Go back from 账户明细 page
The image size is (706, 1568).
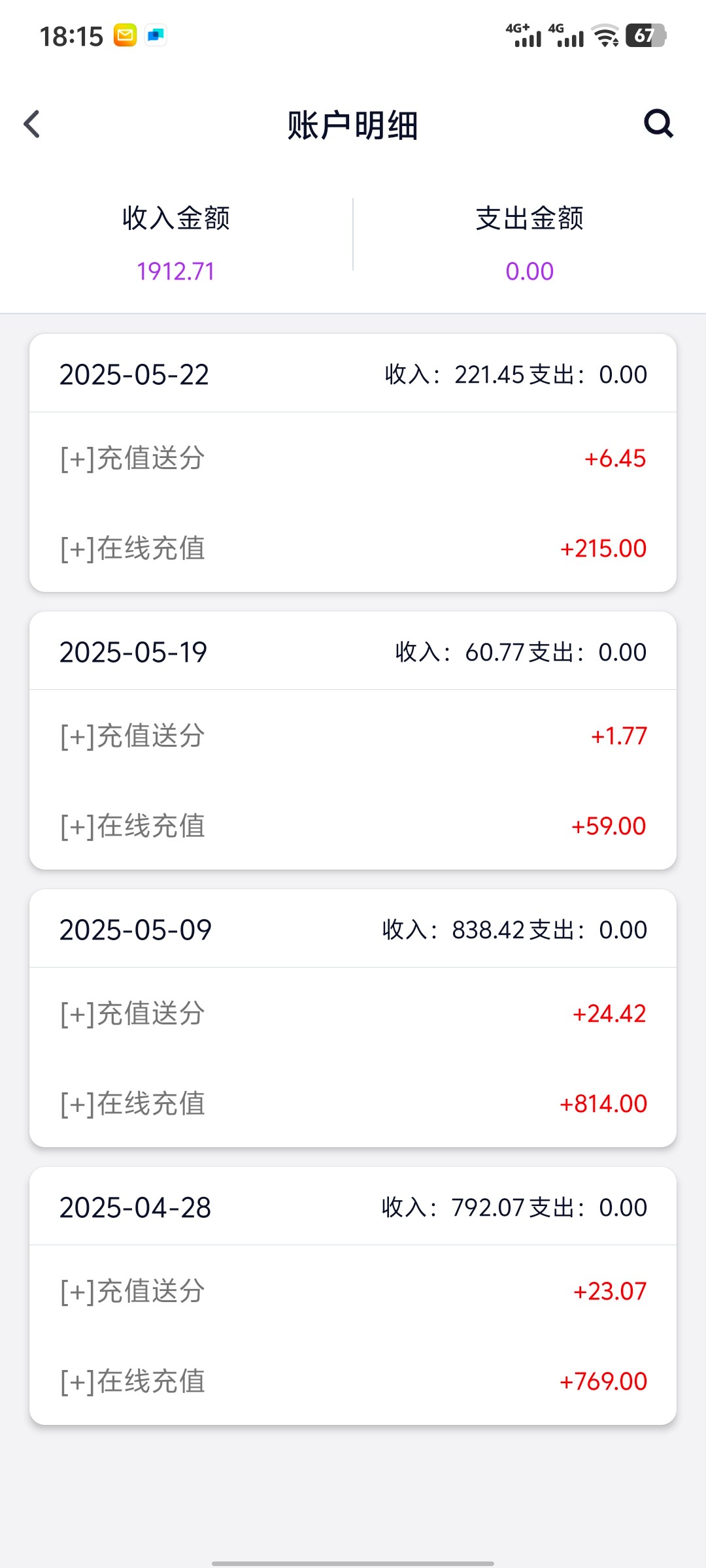click(31, 124)
